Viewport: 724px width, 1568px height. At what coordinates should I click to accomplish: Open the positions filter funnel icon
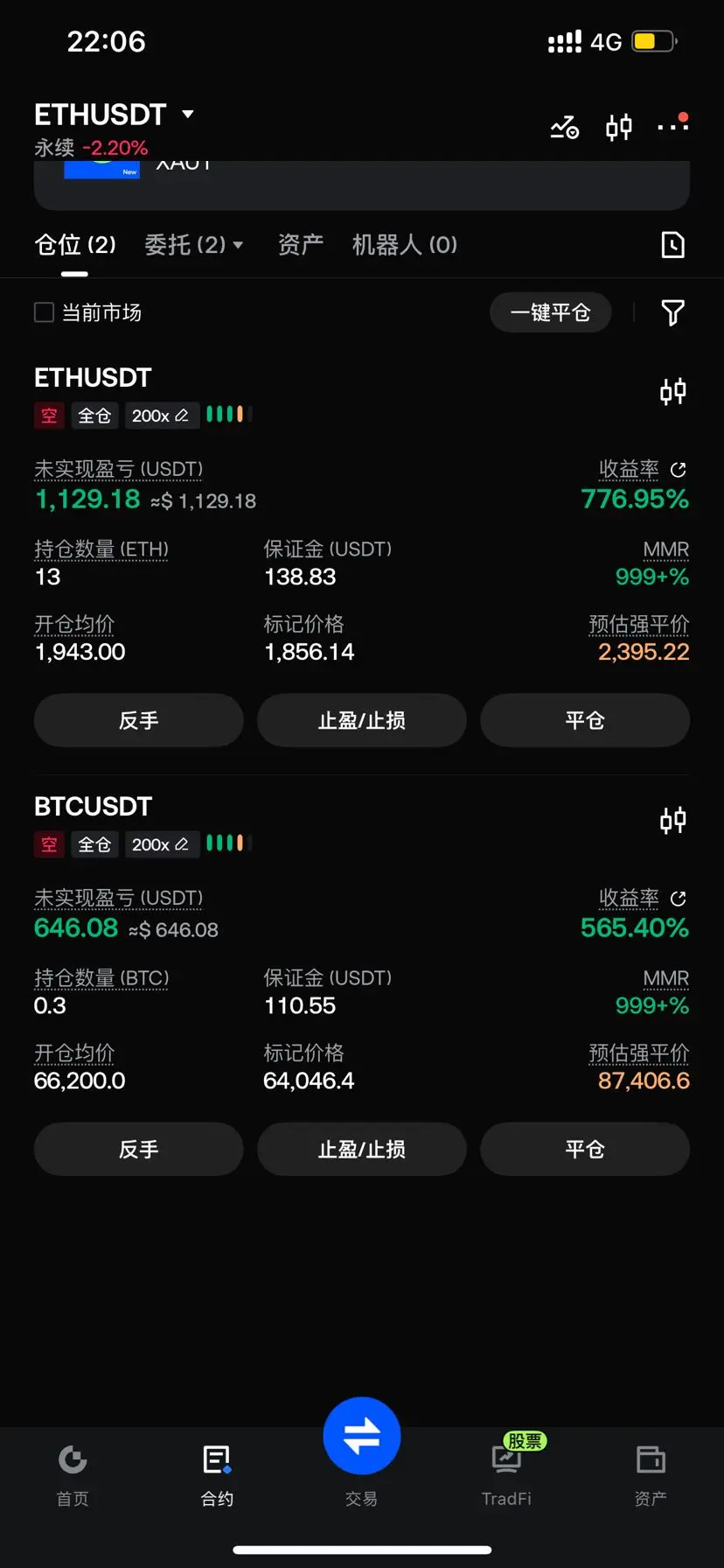pos(672,312)
